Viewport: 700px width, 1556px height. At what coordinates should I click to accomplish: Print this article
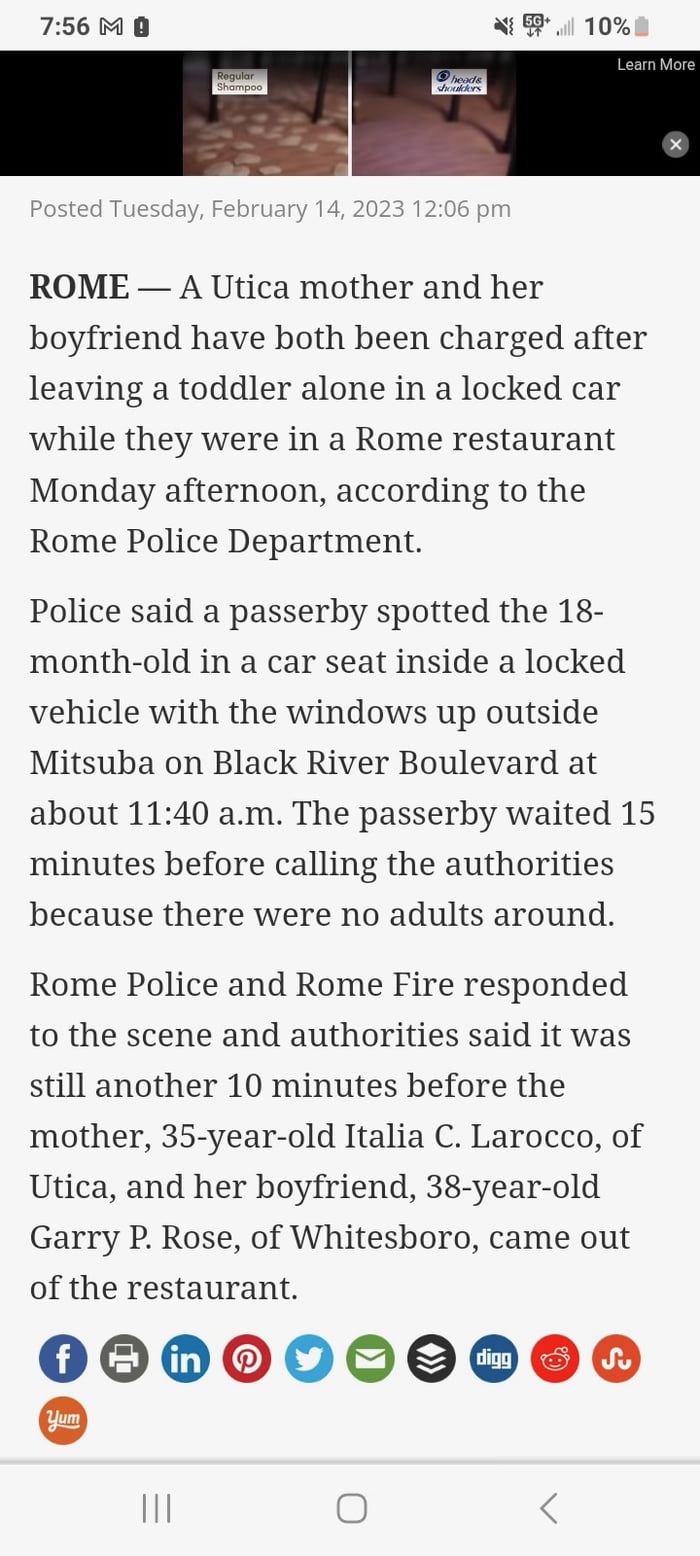[124, 1359]
